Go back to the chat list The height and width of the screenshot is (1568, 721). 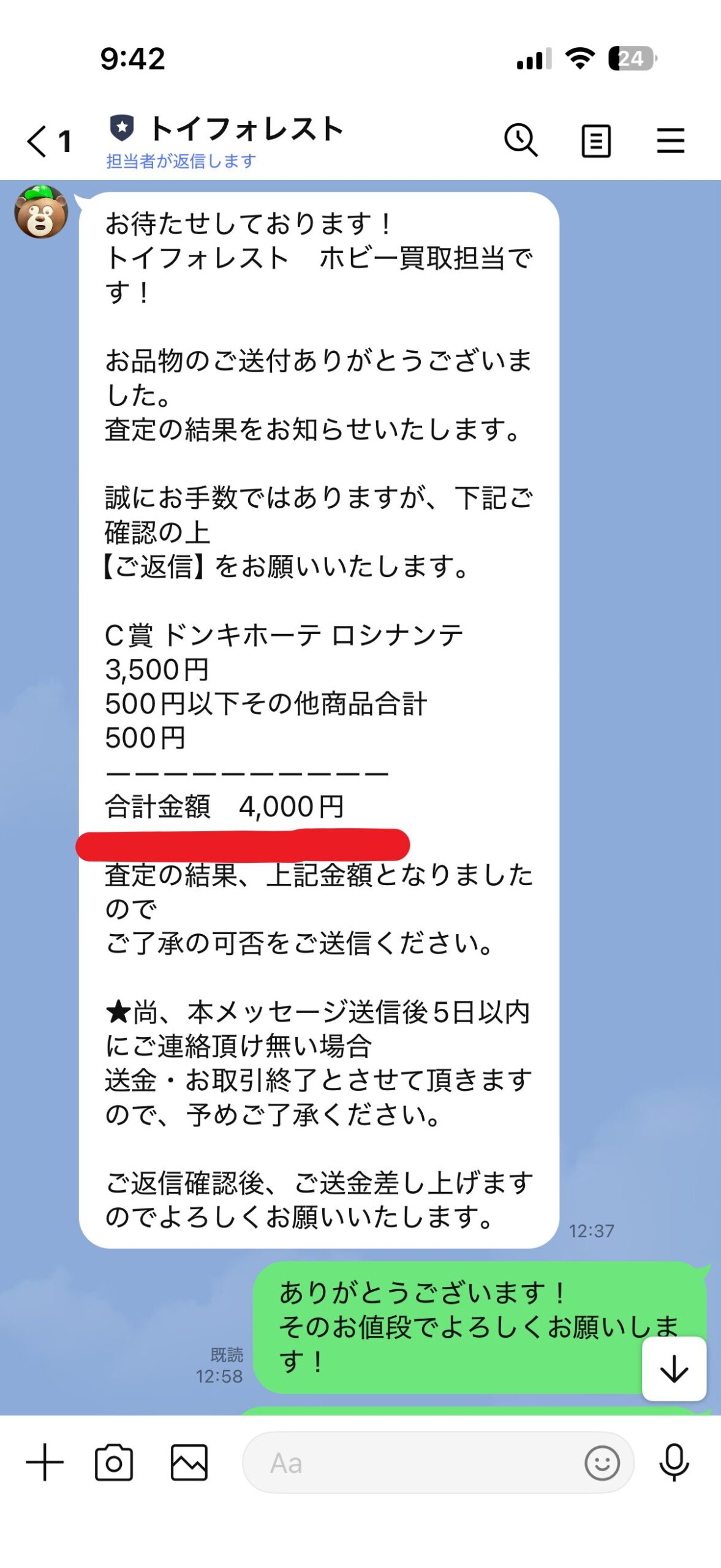(x=38, y=141)
